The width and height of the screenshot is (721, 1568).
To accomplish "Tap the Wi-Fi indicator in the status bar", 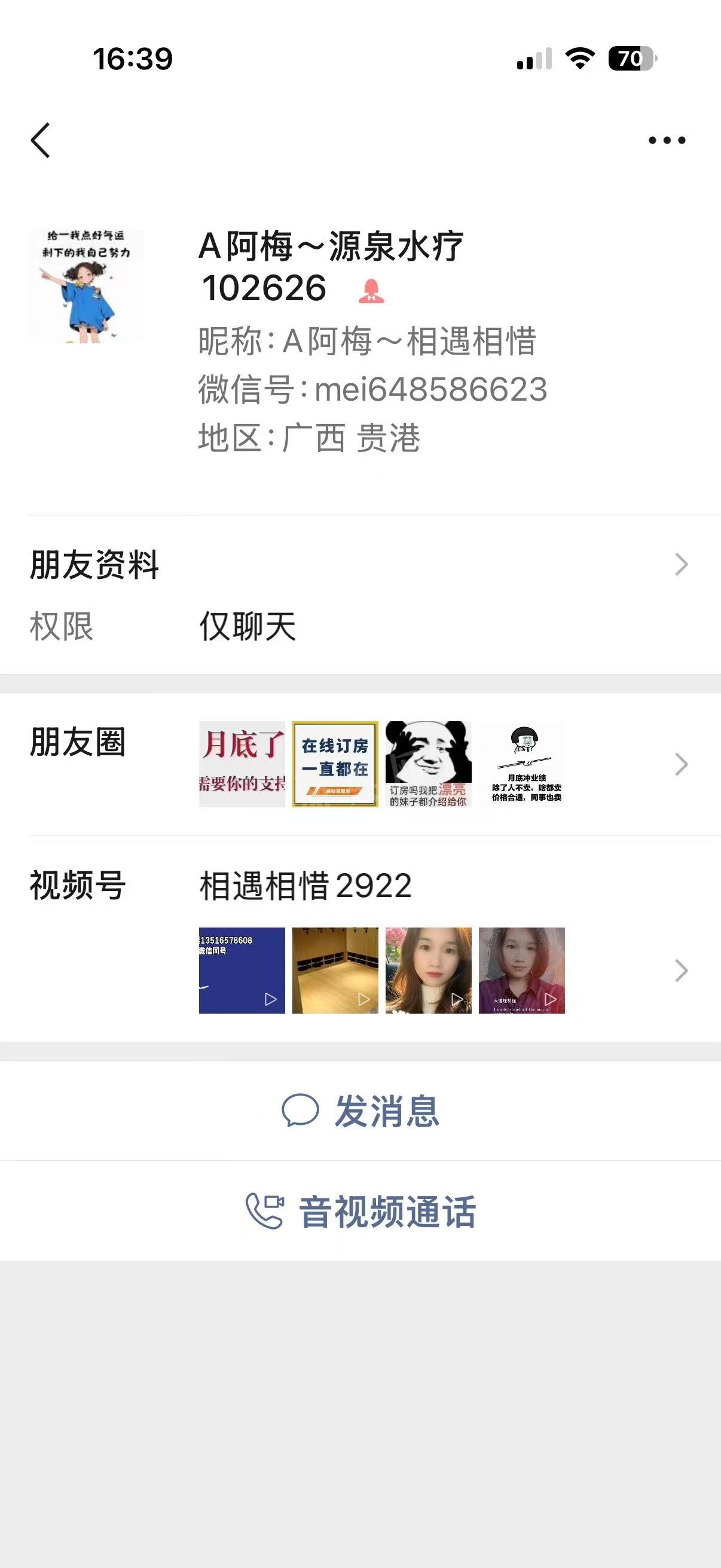I will click(x=578, y=58).
